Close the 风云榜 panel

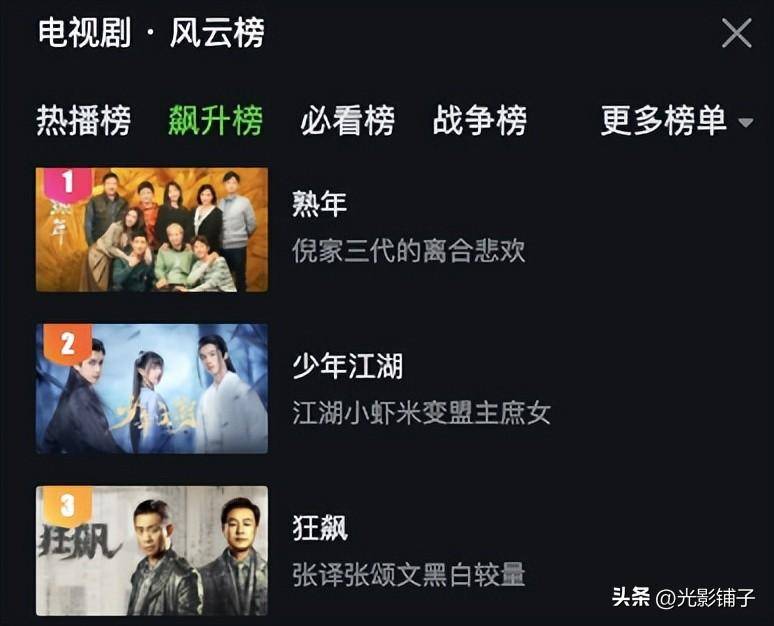coord(736,34)
